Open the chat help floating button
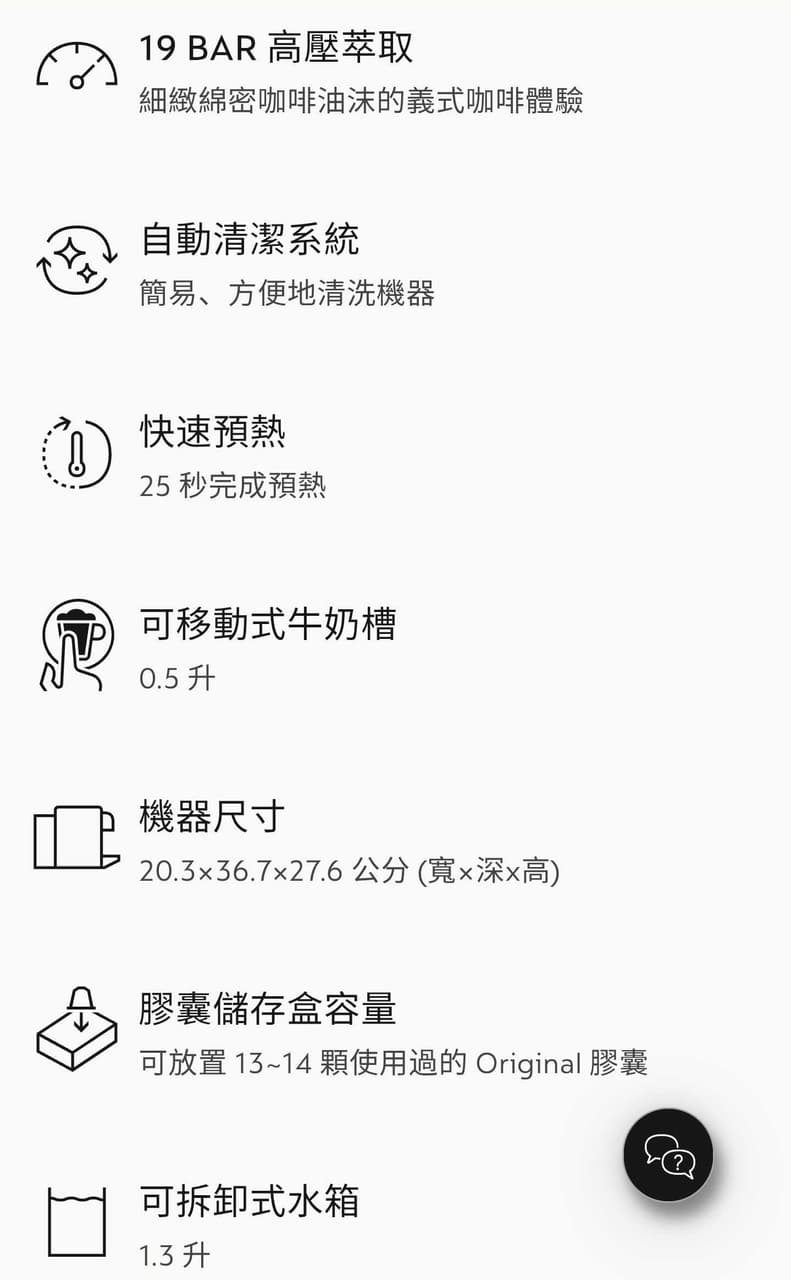Image resolution: width=791 pixels, height=1280 pixels. 668,1154
